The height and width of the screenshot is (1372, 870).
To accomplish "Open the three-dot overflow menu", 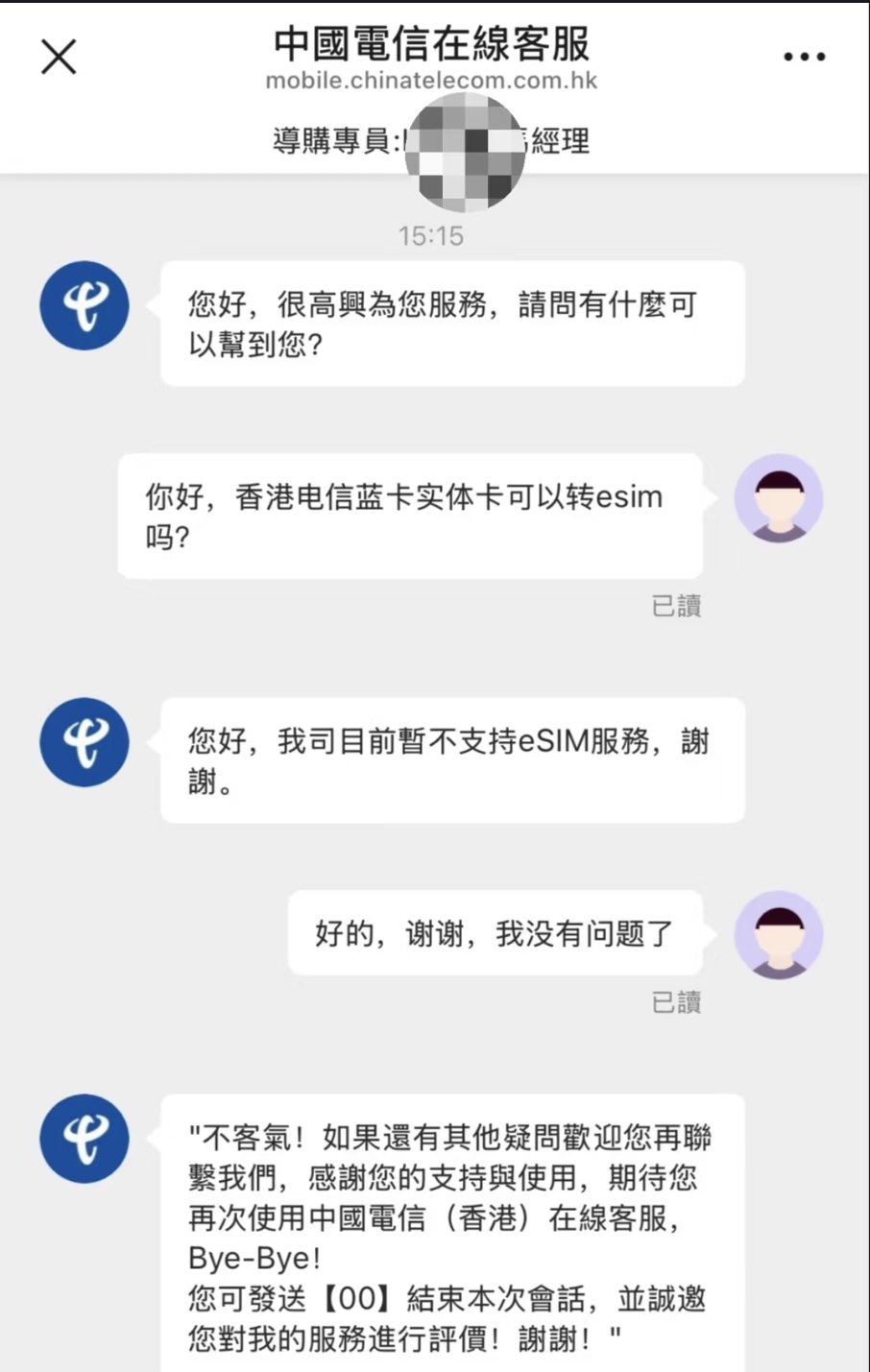I will 804,57.
